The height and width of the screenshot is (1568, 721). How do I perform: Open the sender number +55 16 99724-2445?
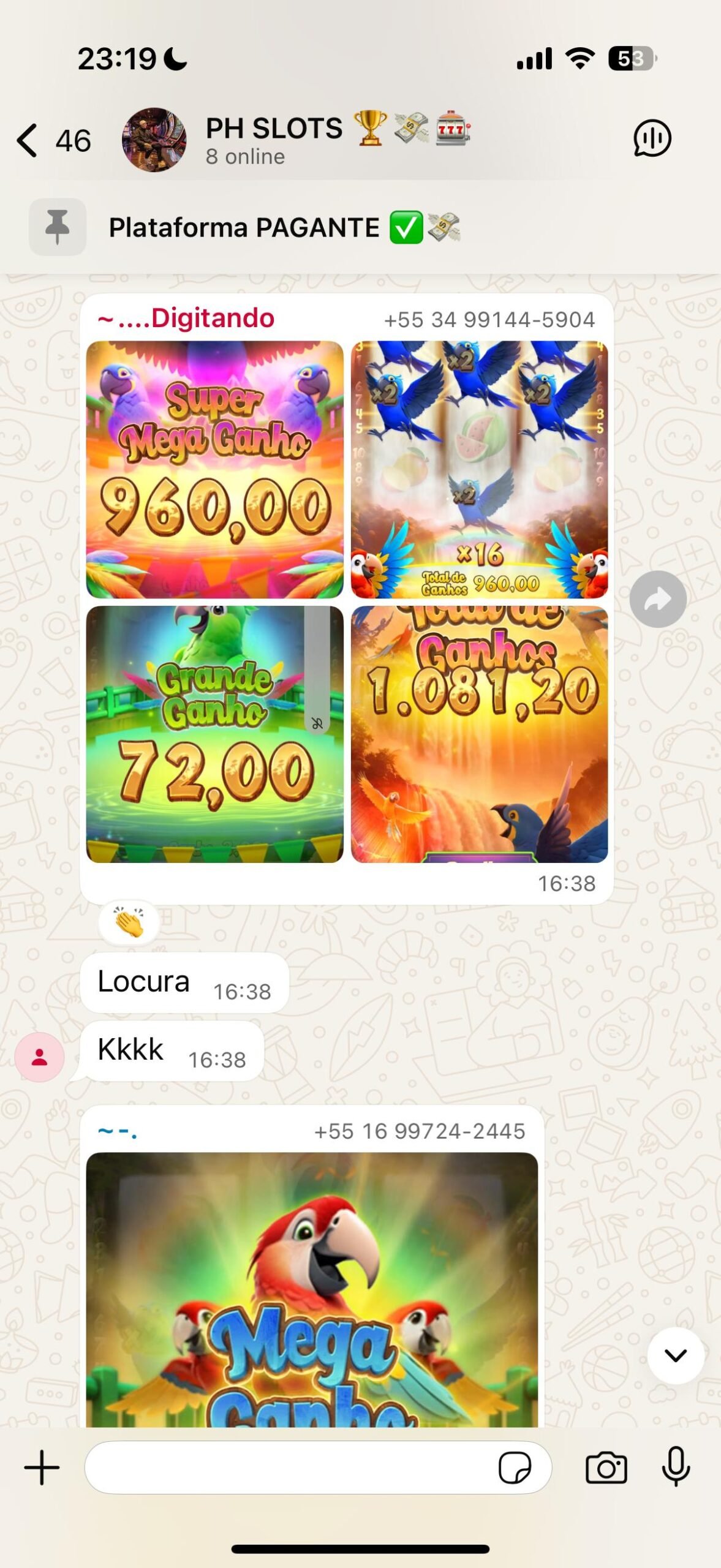click(x=420, y=1131)
